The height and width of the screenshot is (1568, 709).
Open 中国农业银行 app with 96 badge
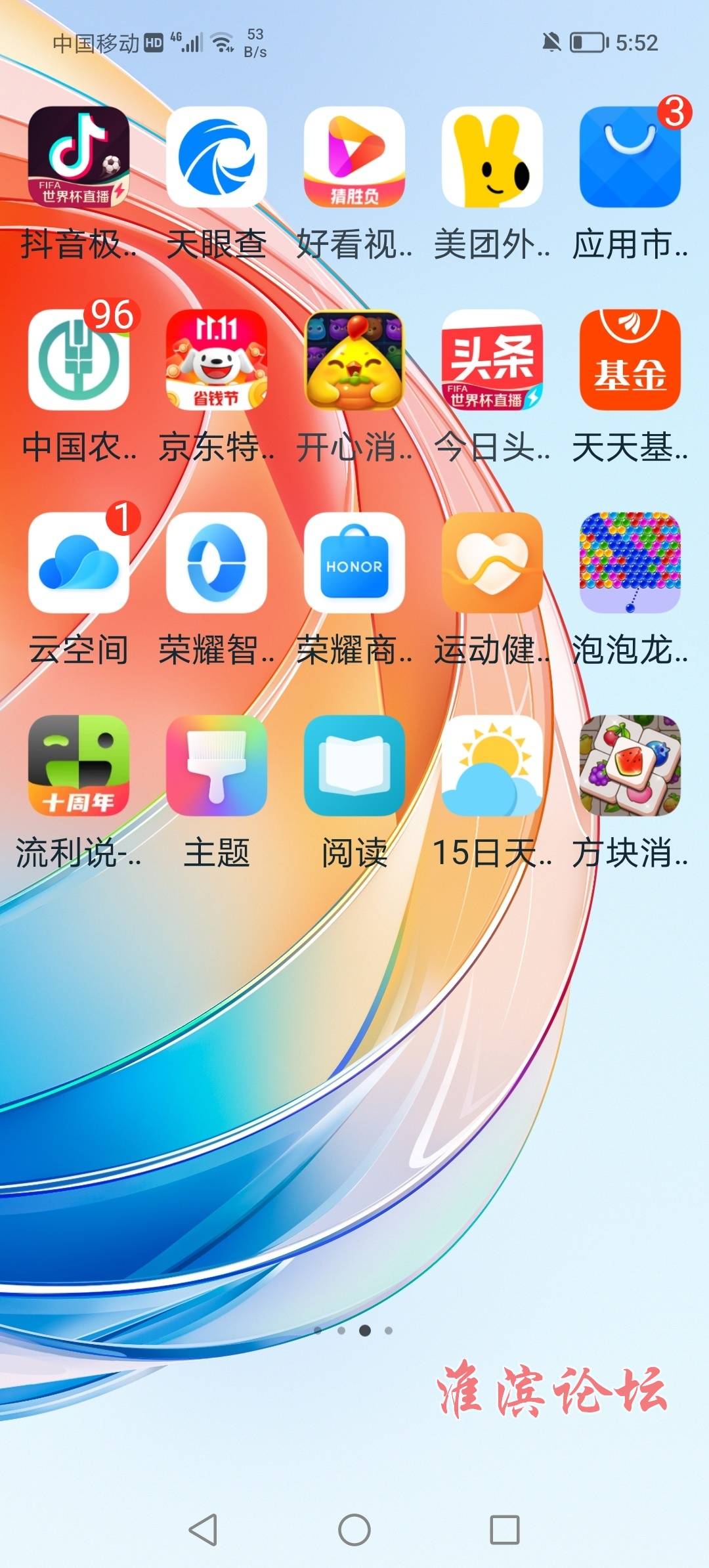pos(79,360)
